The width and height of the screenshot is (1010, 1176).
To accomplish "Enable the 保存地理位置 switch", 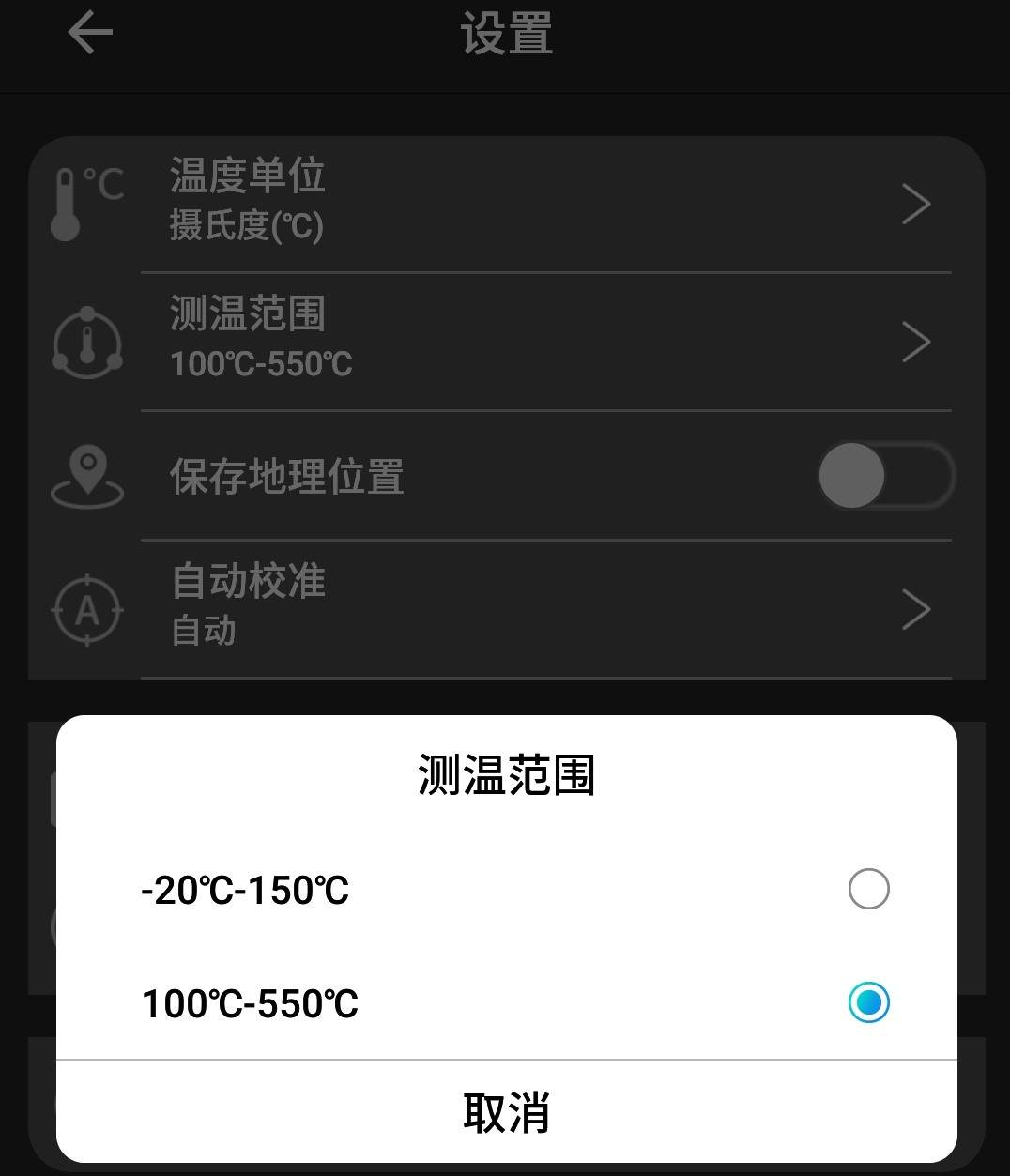I will (x=883, y=476).
